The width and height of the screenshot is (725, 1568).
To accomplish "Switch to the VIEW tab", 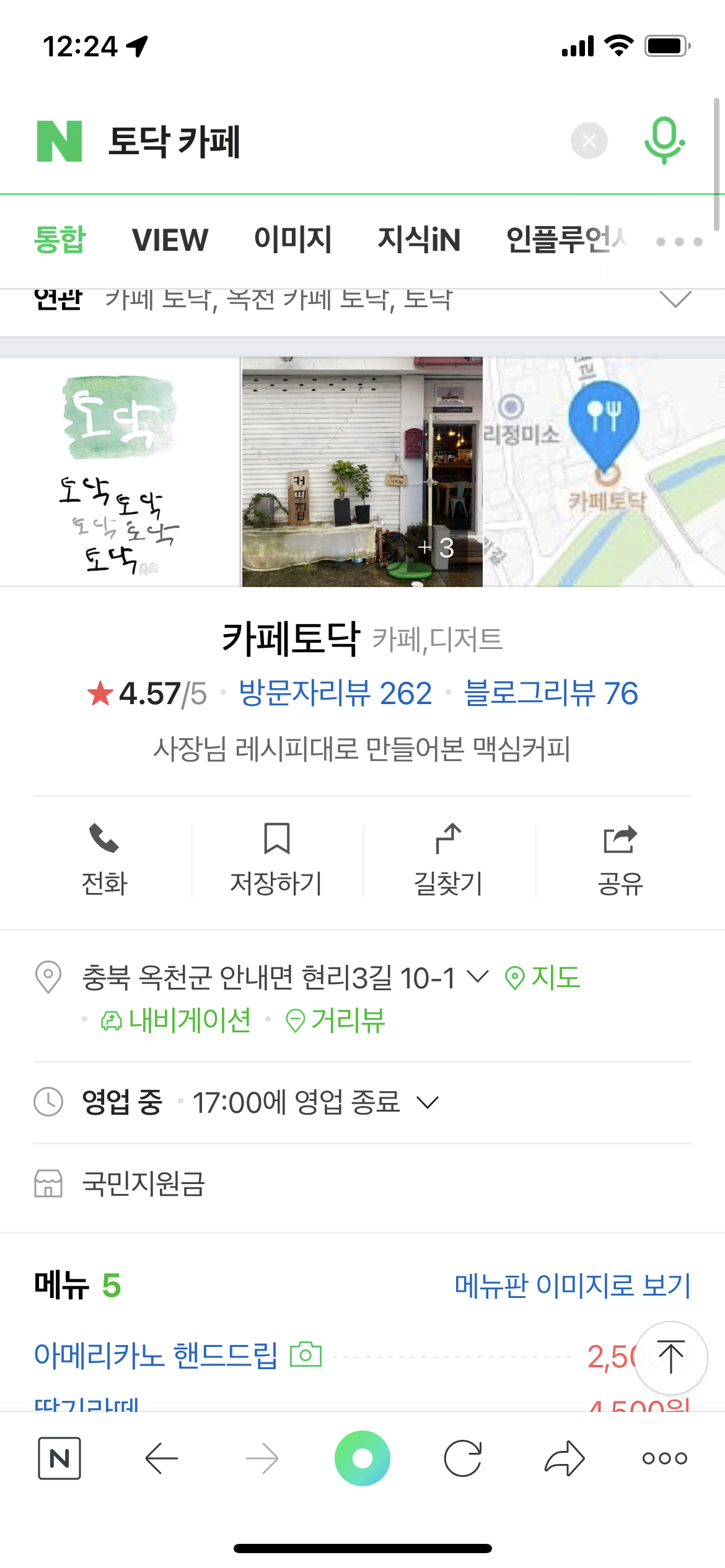I will pyautogui.click(x=170, y=240).
